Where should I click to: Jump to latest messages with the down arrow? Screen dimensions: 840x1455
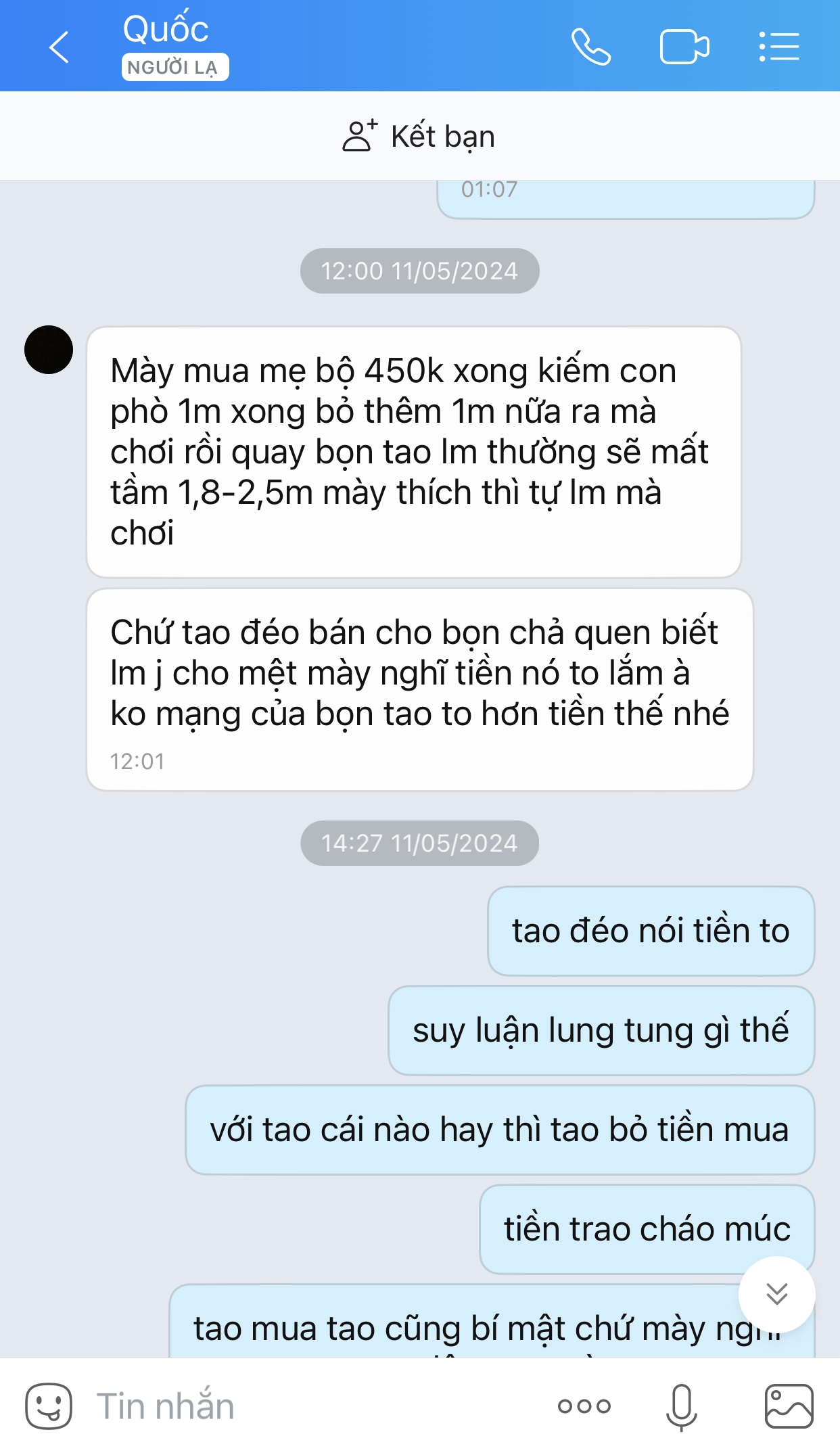pyautogui.click(x=776, y=1294)
